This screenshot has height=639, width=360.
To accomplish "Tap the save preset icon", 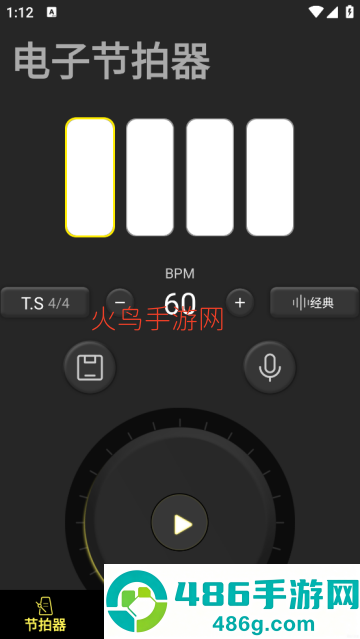I will (x=90, y=368).
